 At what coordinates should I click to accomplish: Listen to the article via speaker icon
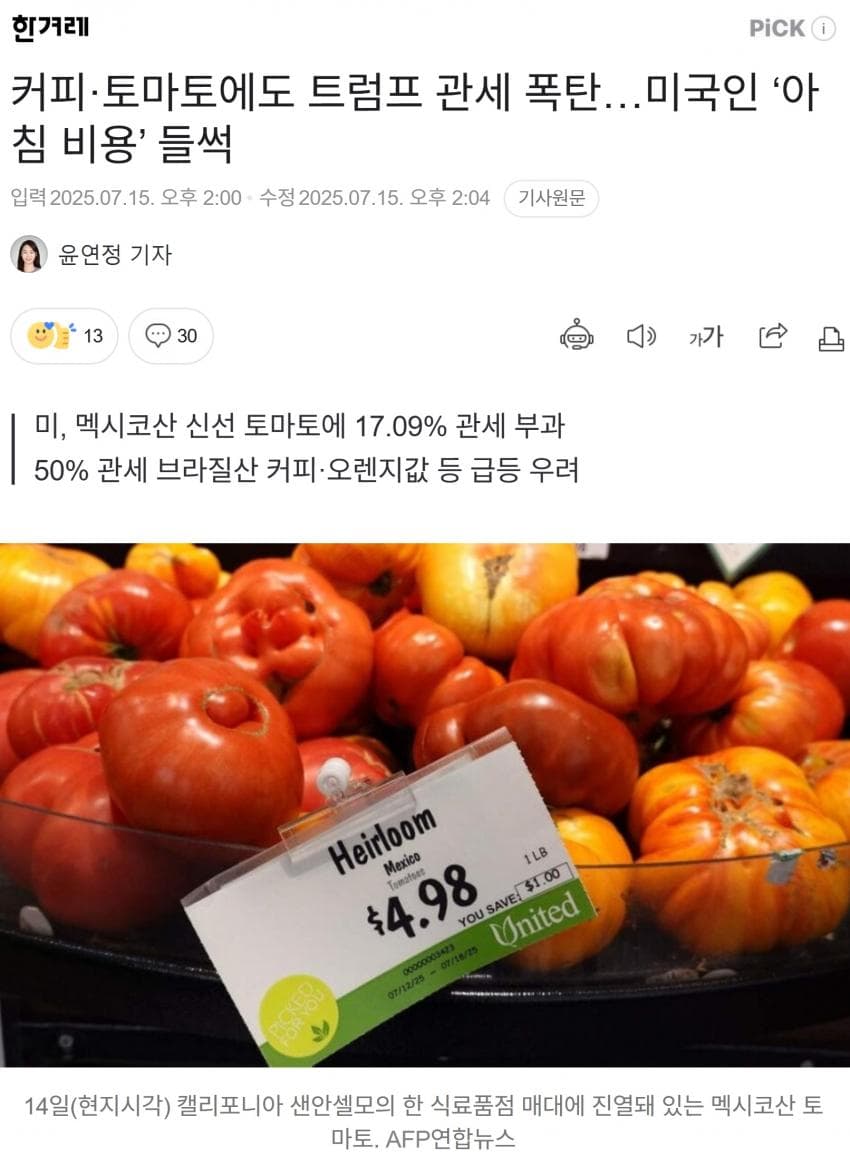(640, 336)
